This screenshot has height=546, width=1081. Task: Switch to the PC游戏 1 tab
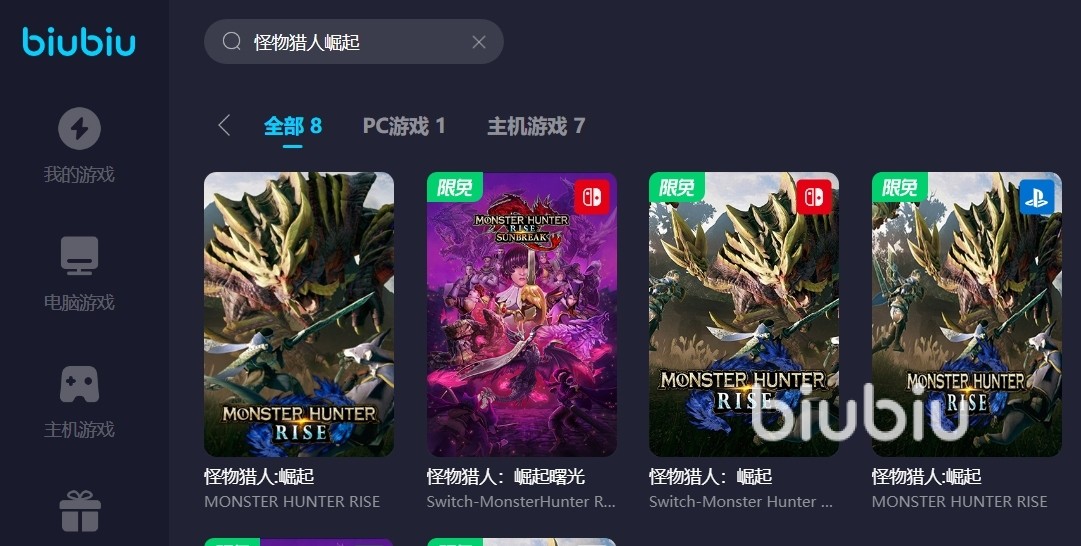coord(404,126)
